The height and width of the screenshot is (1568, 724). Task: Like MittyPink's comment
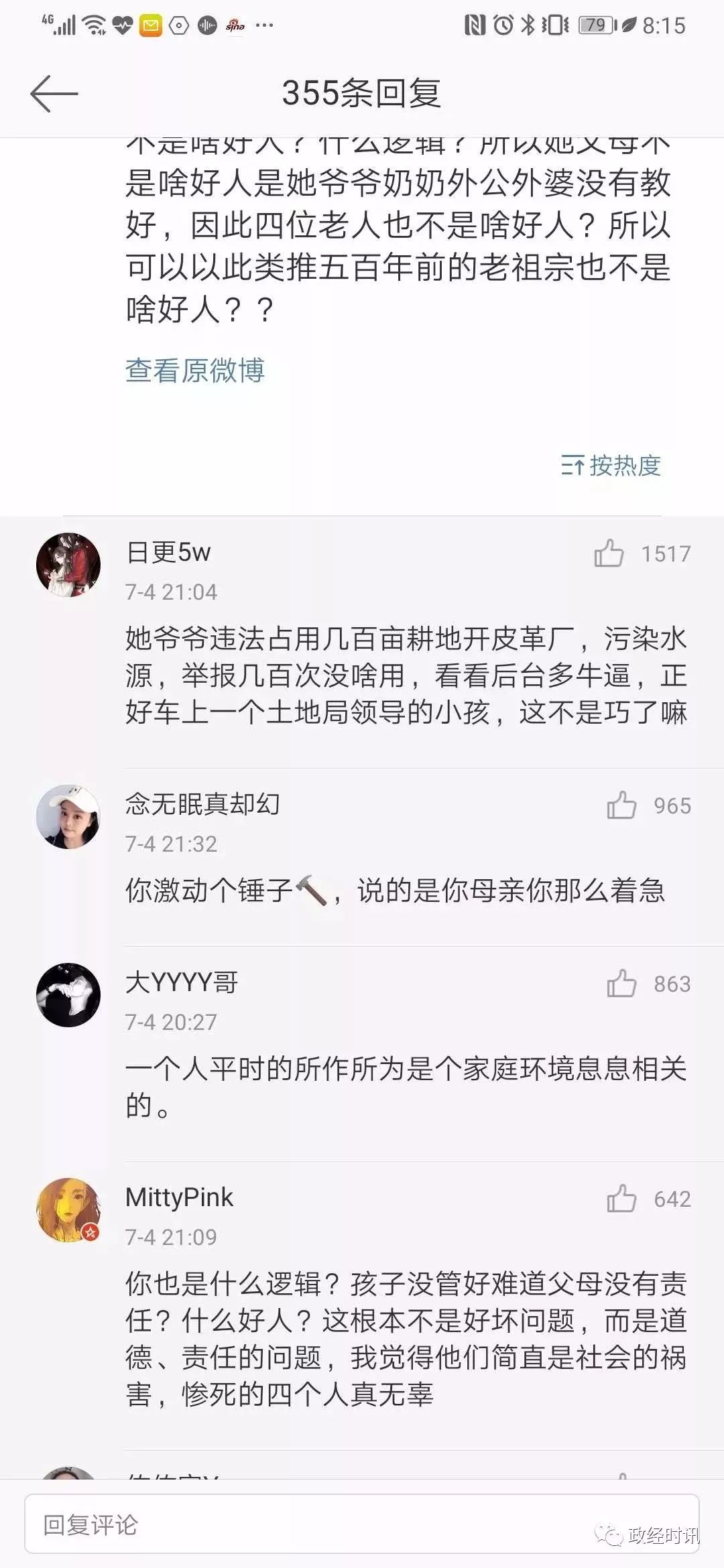621,1199
